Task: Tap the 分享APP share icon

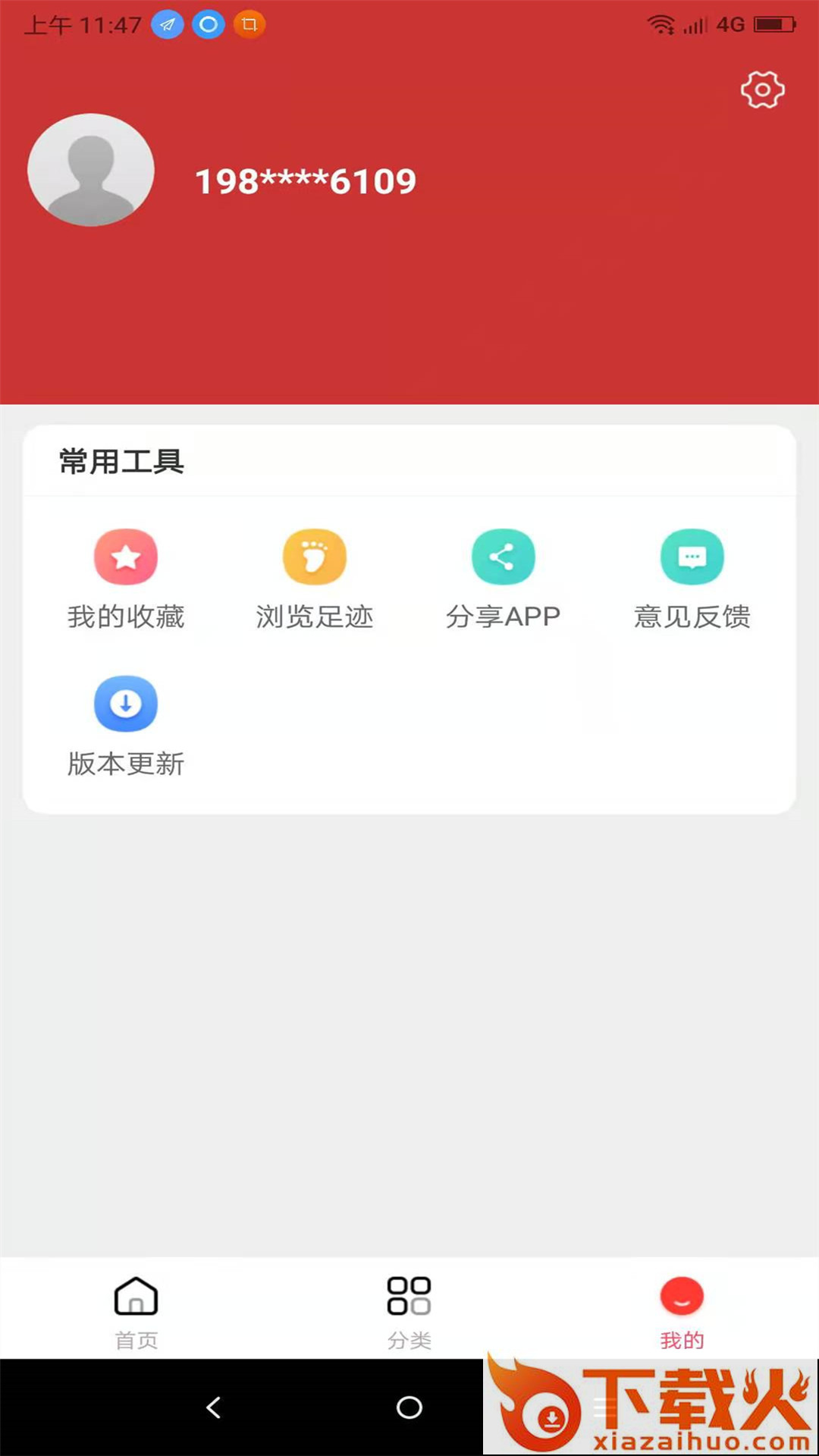Action: [x=503, y=556]
